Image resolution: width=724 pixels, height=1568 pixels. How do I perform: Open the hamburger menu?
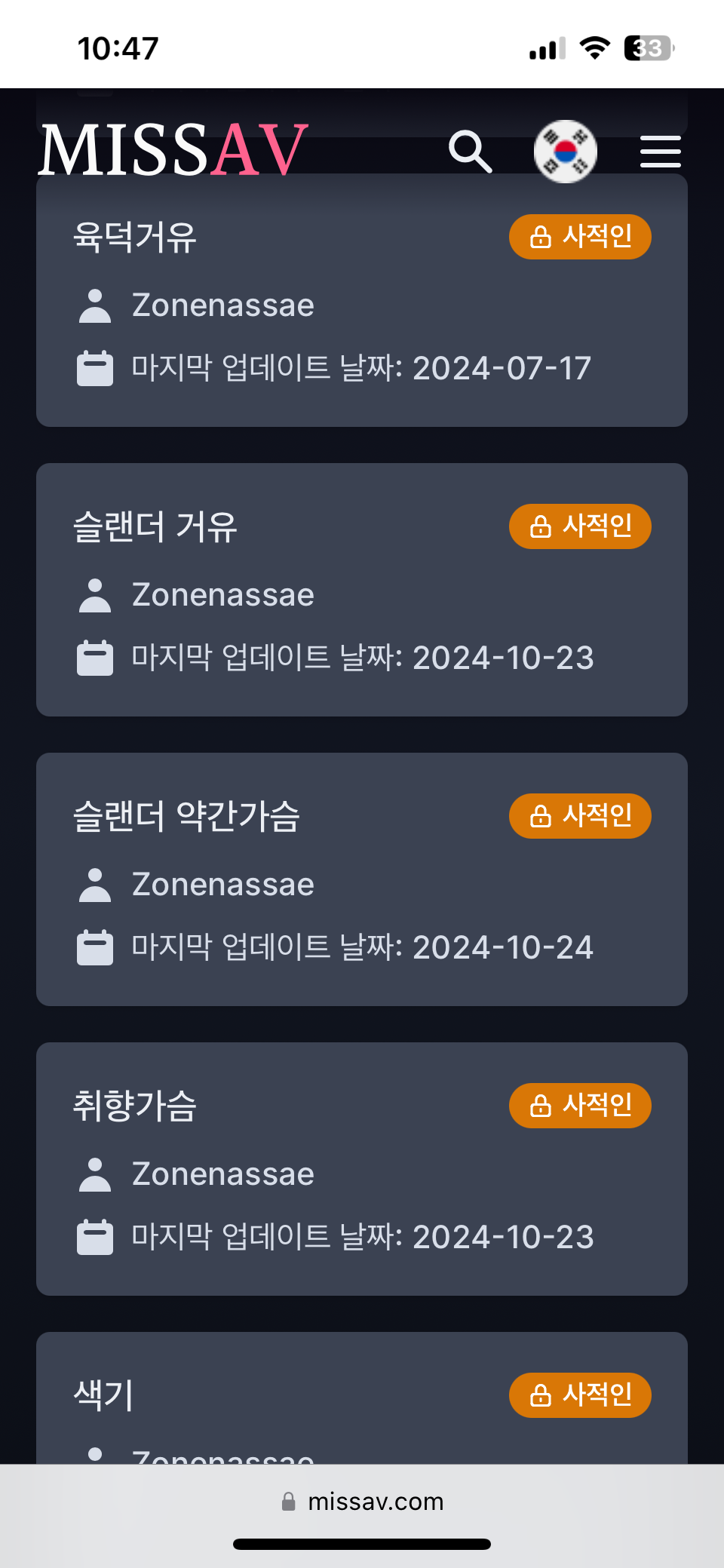[661, 152]
